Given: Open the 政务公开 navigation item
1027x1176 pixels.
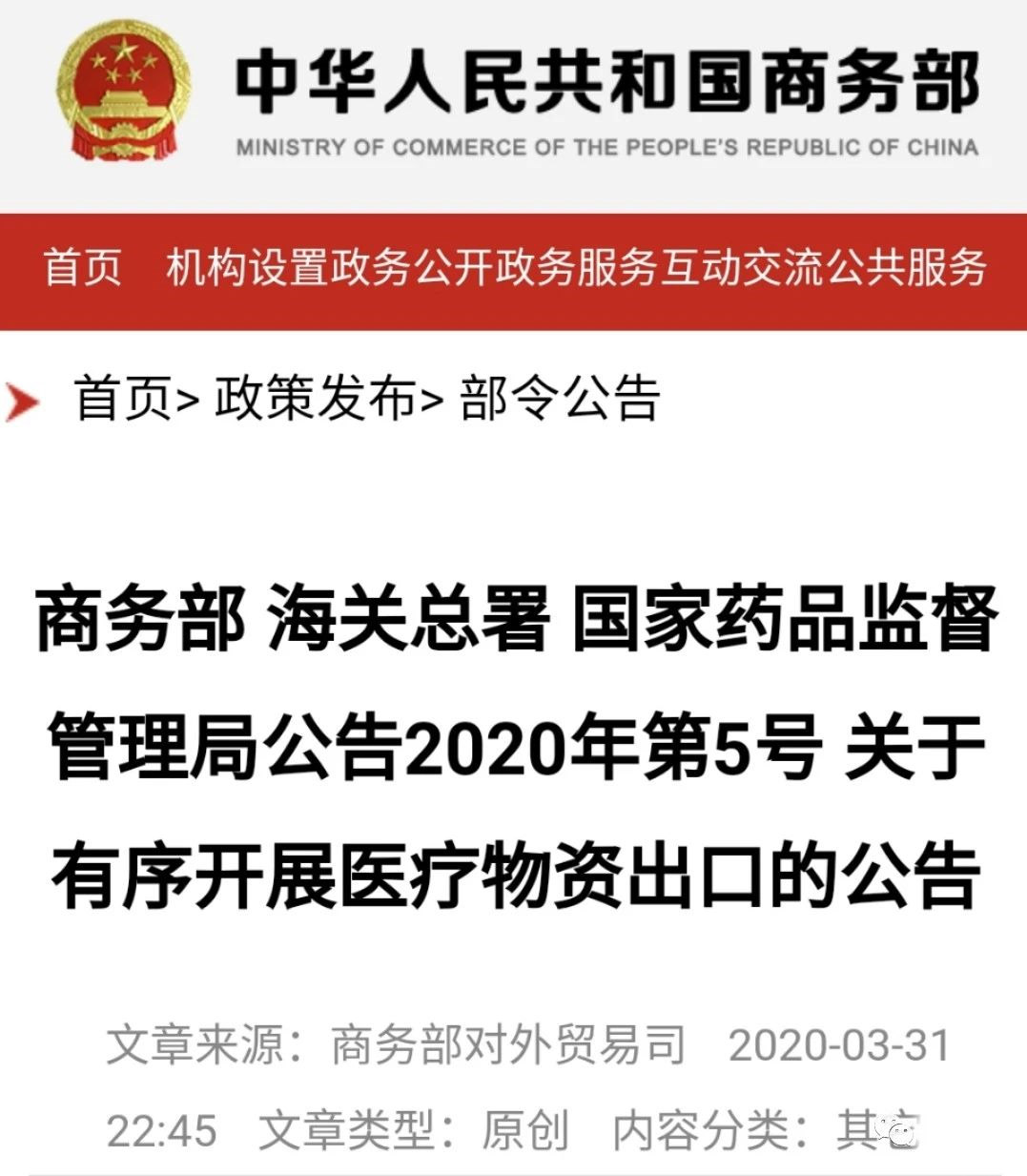Looking at the screenshot, I should (411, 268).
